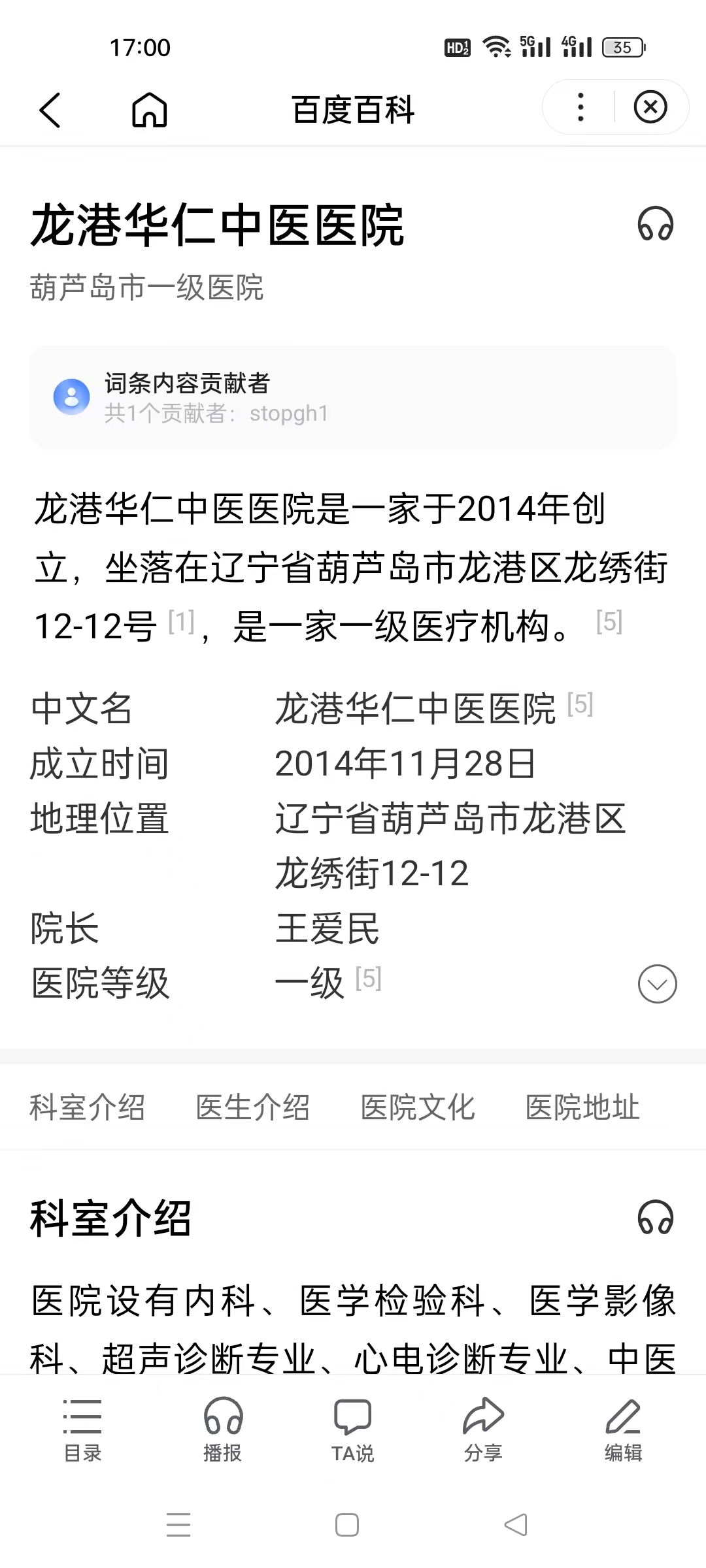Screen dimensions: 706x1568
Task: Close the mini program with the X button
Action: coord(650,107)
